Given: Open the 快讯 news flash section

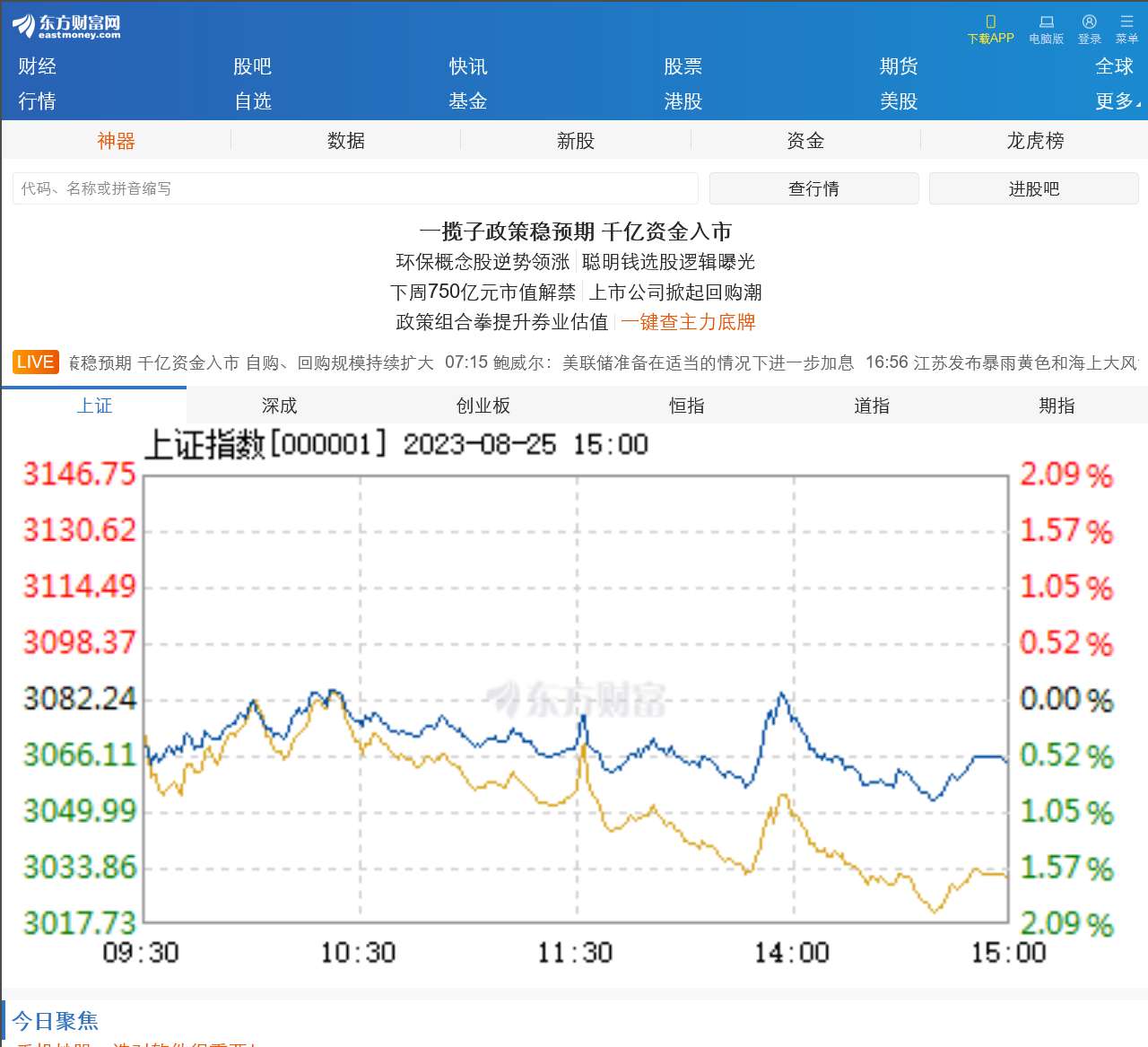Looking at the screenshot, I should pos(467,66).
